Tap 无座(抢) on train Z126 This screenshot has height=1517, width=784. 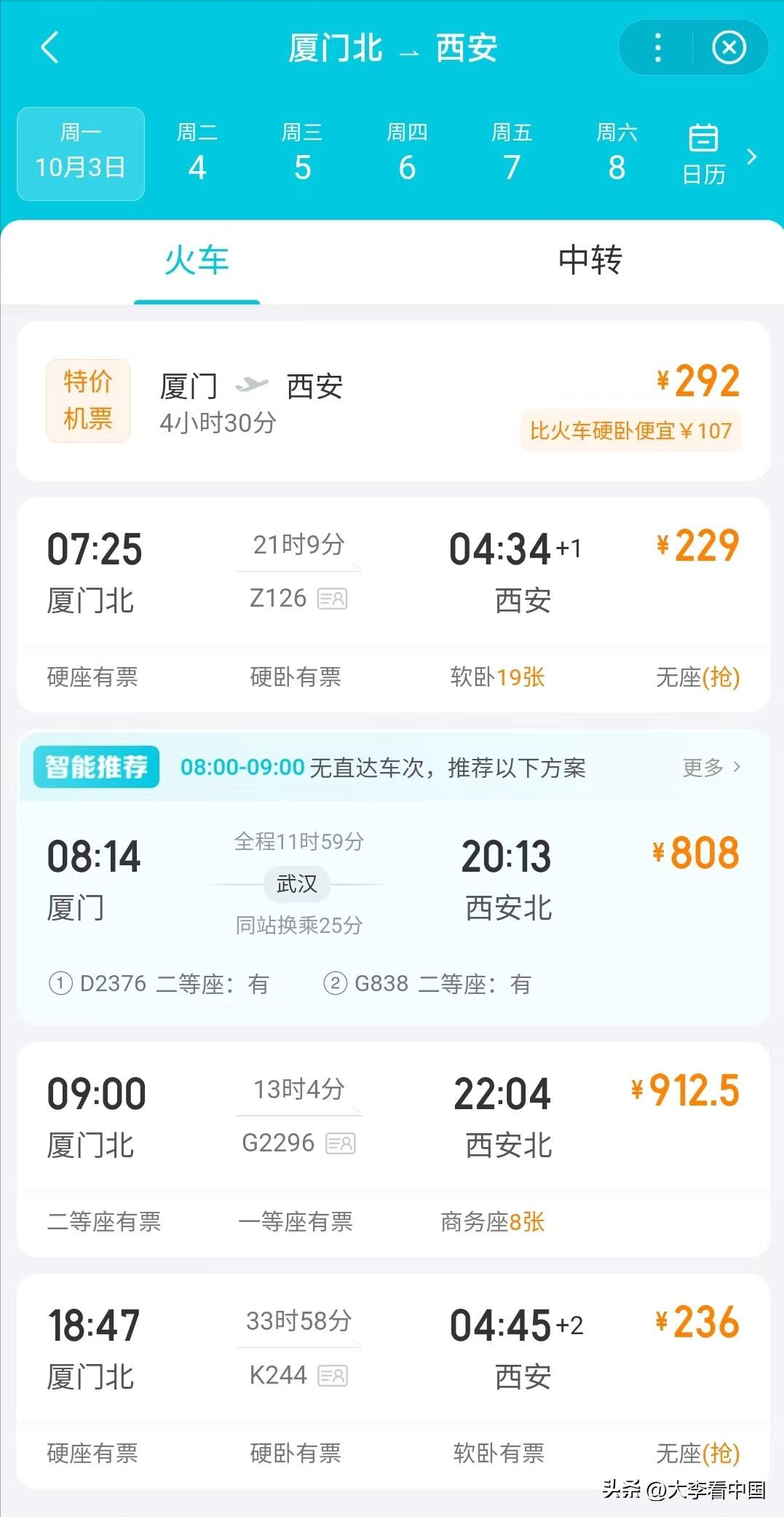coord(697,677)
